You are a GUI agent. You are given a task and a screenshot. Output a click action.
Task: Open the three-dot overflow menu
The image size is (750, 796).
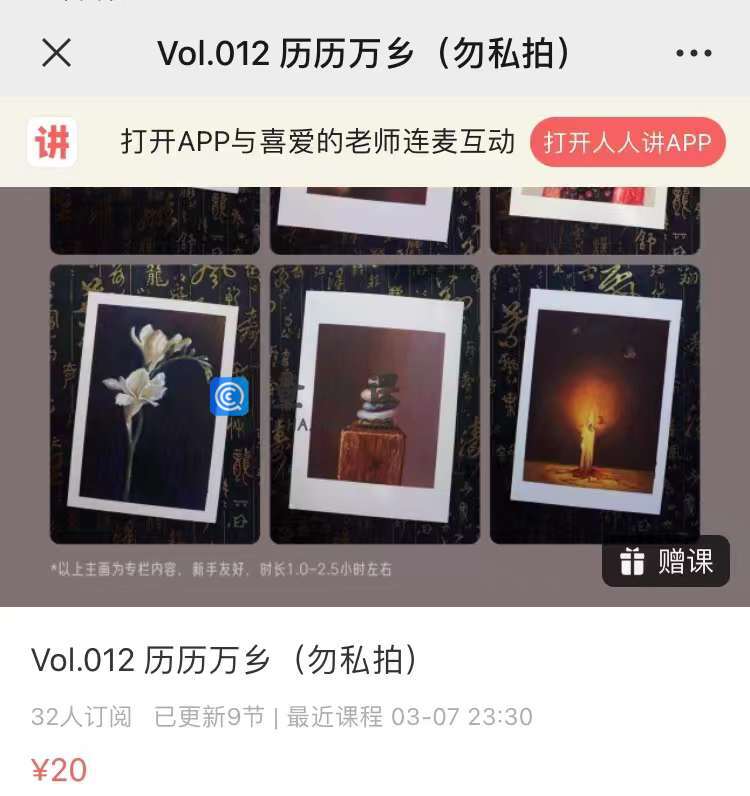coord(694,53)
